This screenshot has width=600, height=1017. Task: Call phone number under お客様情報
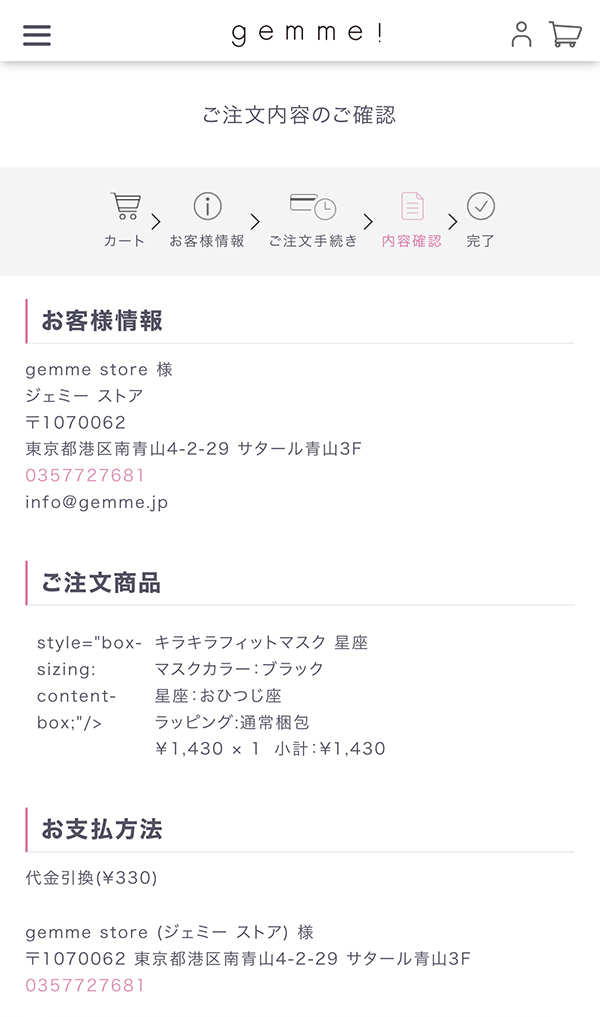point(85,475)
